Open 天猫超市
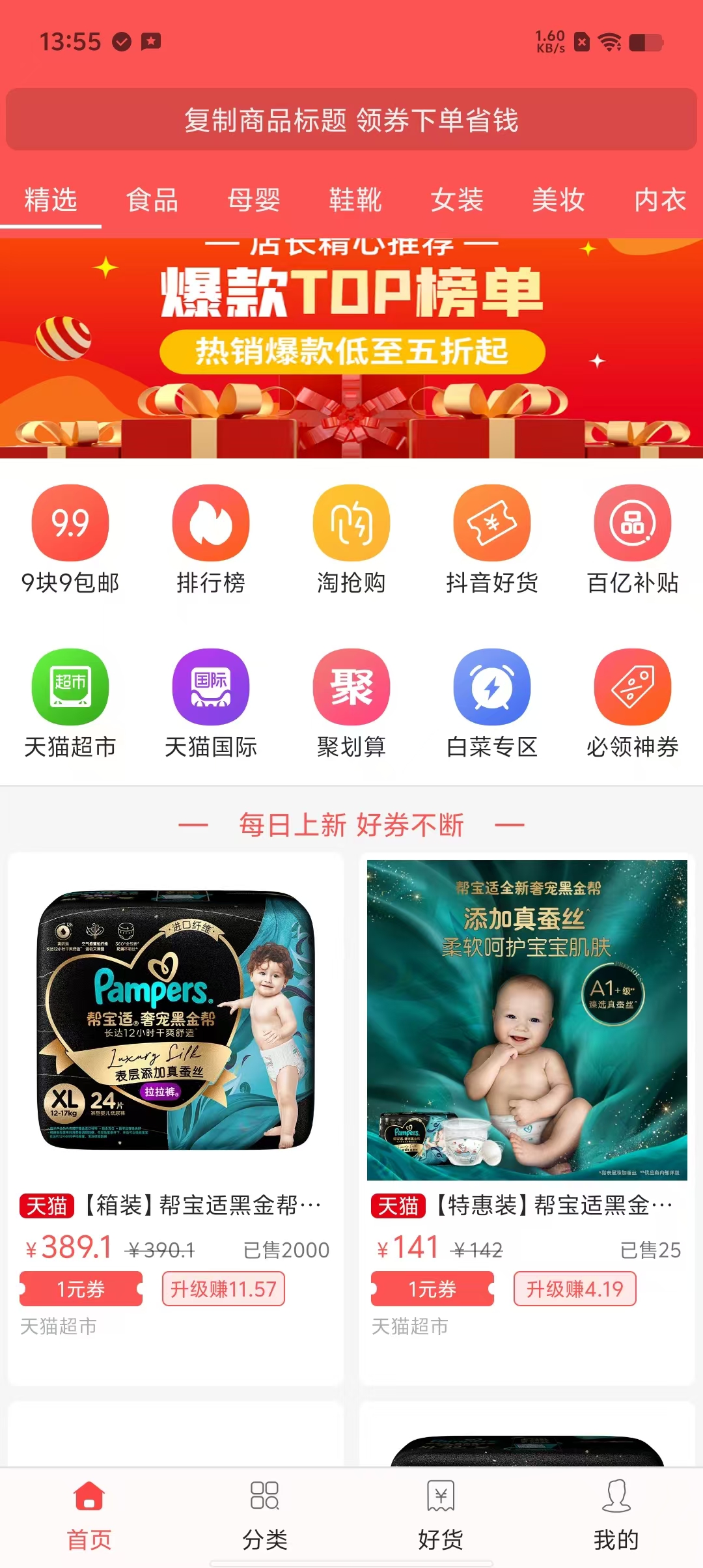The width and height of the screenshot is (703, 1568). 70,703
